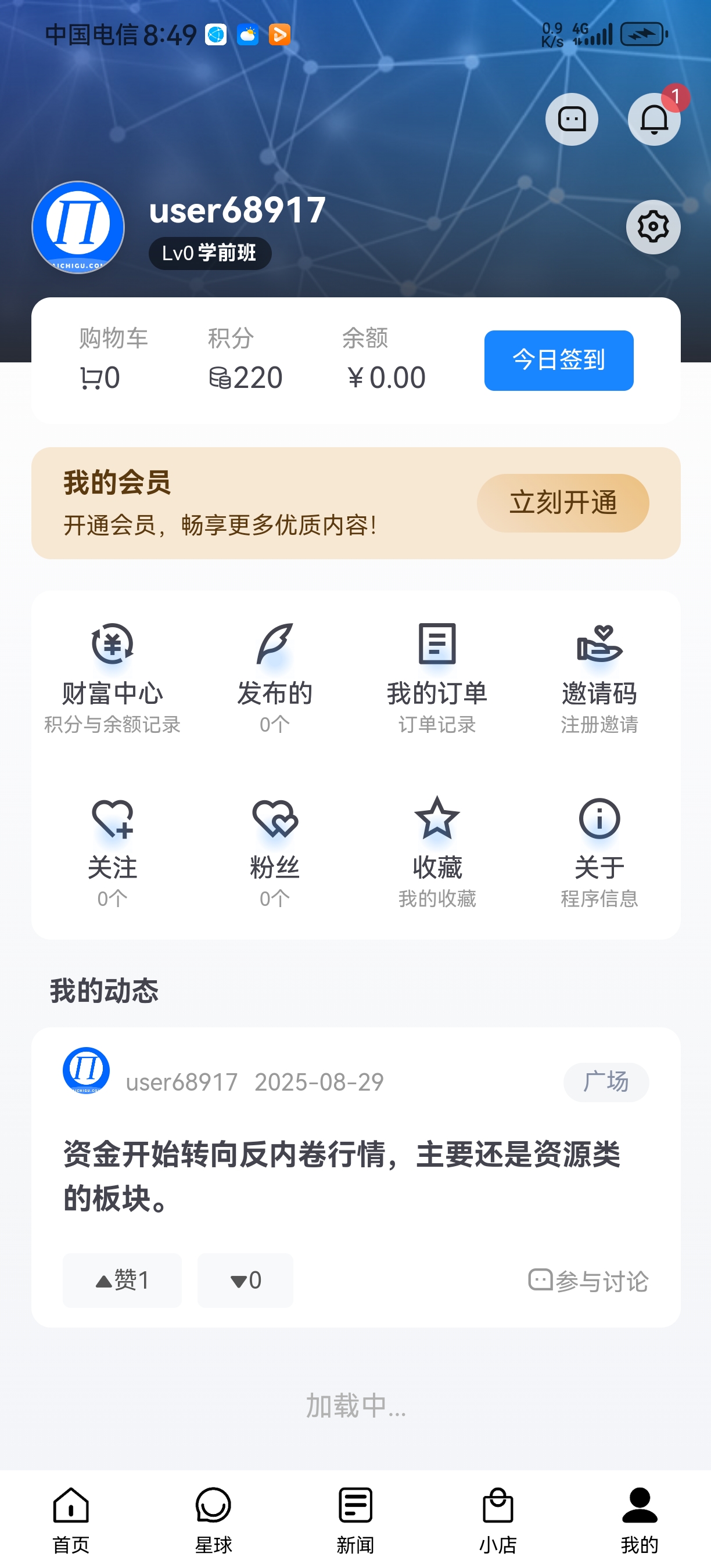Activate membership with 立刻开通

click(562, 503)
